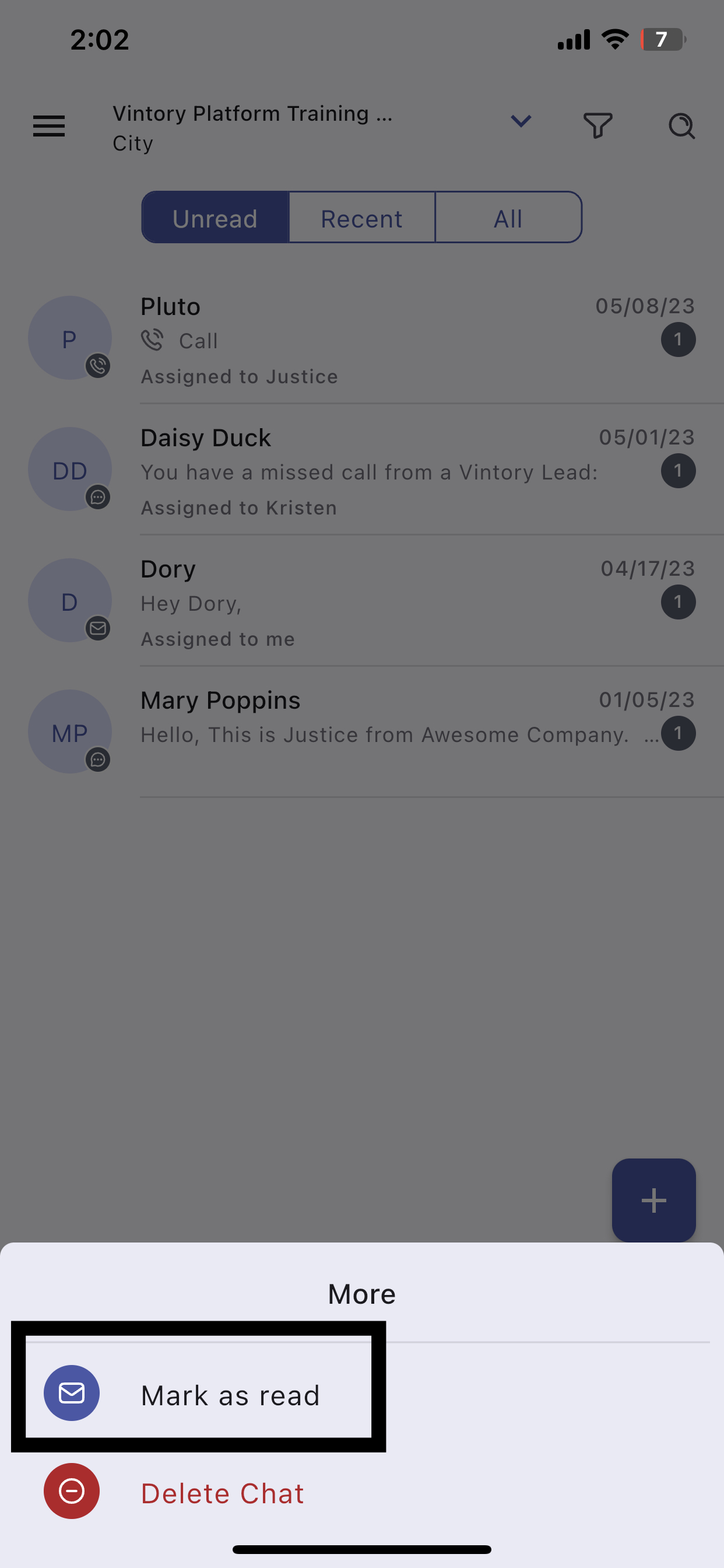Switch to the Recent tab

(x=362, y=218)
